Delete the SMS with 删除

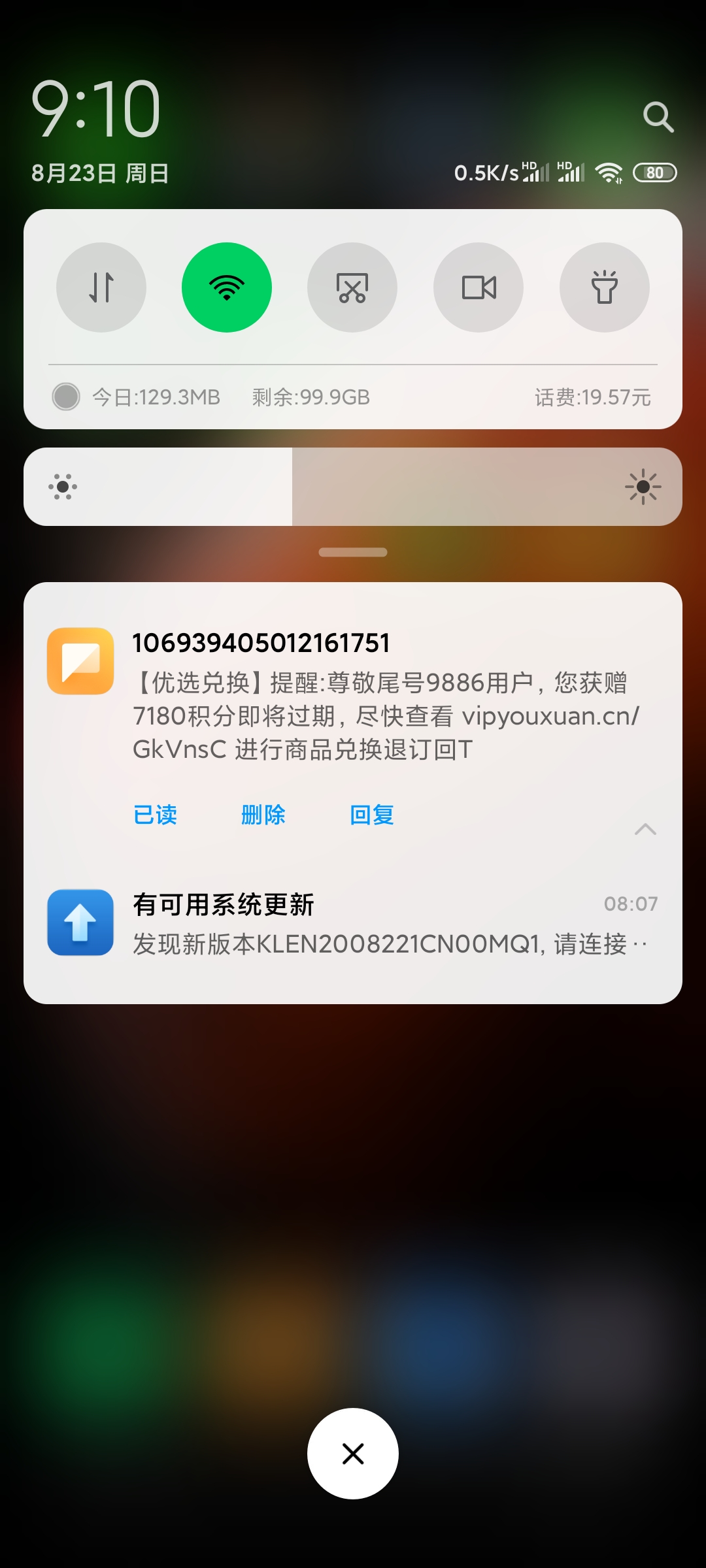click(x=263, y=815)
